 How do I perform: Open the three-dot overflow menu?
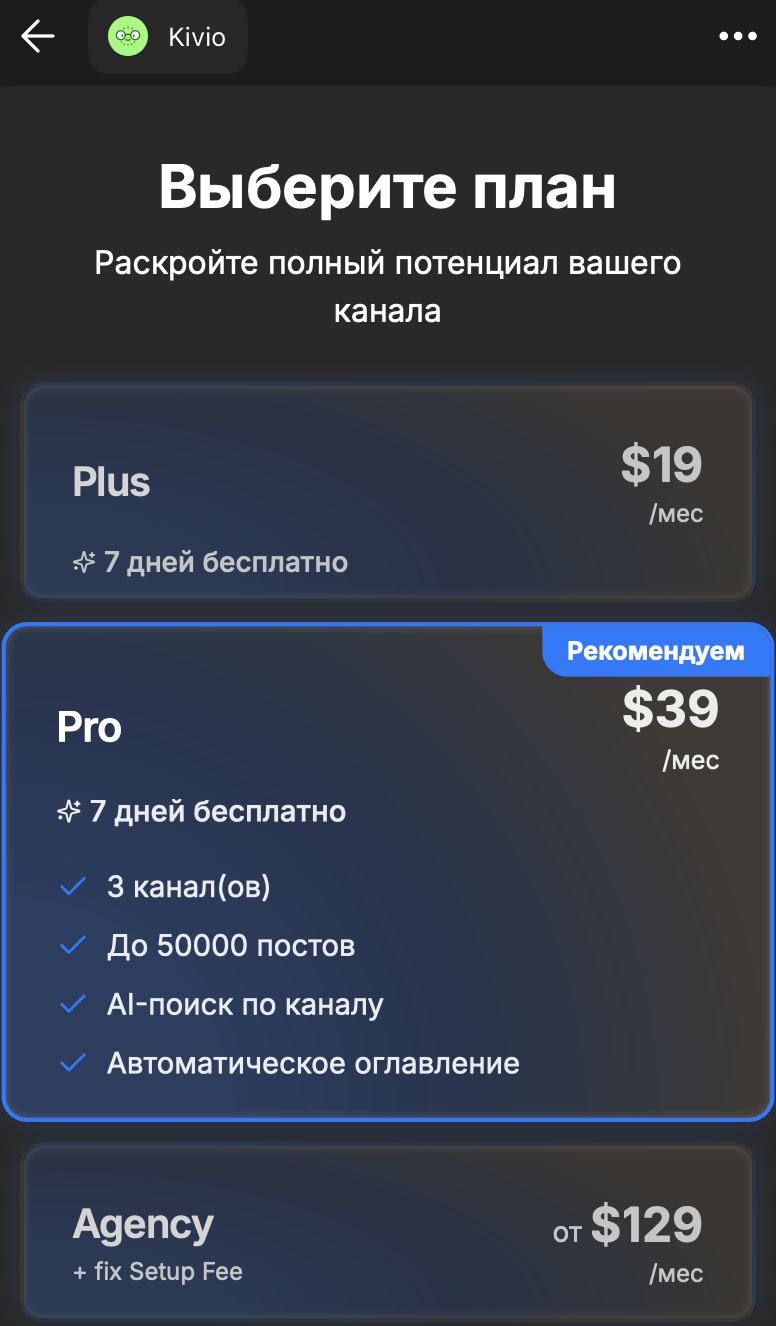point(738,37)
